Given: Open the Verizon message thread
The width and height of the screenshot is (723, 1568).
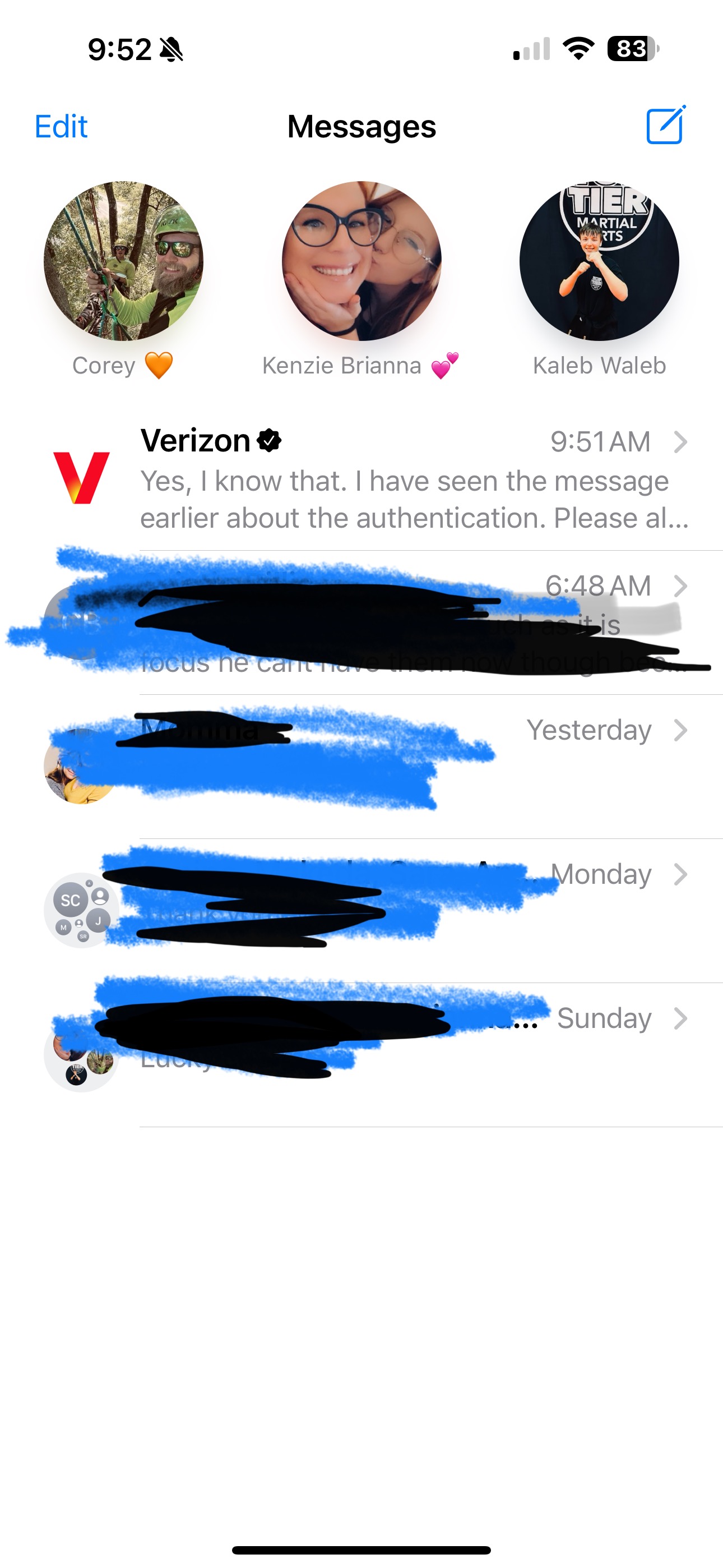Looking at the screenshot, I should pos(402,478).
